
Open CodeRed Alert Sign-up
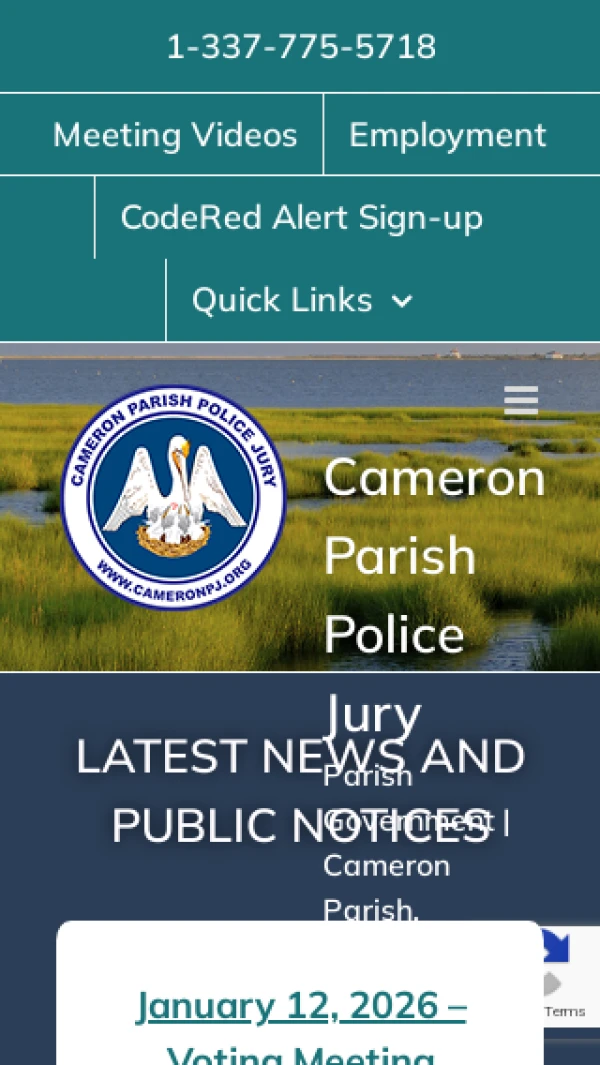pyautogui.click(x=301, y=218)
